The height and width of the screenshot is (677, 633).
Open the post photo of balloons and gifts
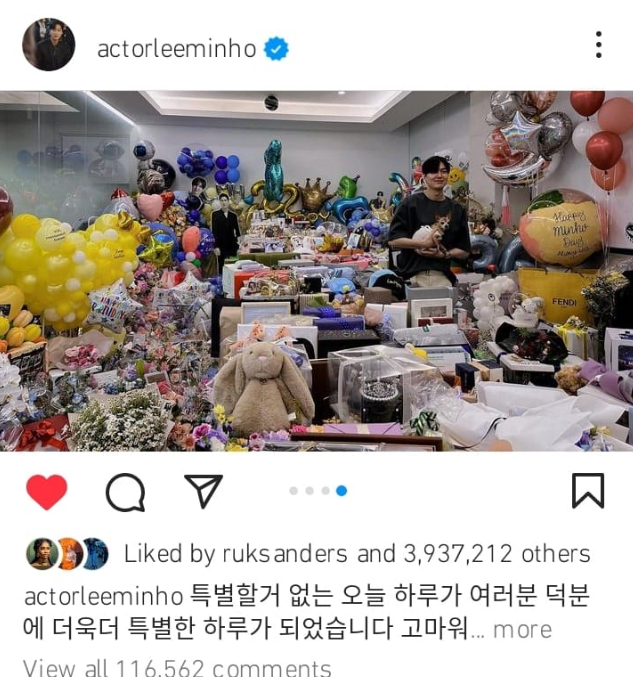click(316, 271)
